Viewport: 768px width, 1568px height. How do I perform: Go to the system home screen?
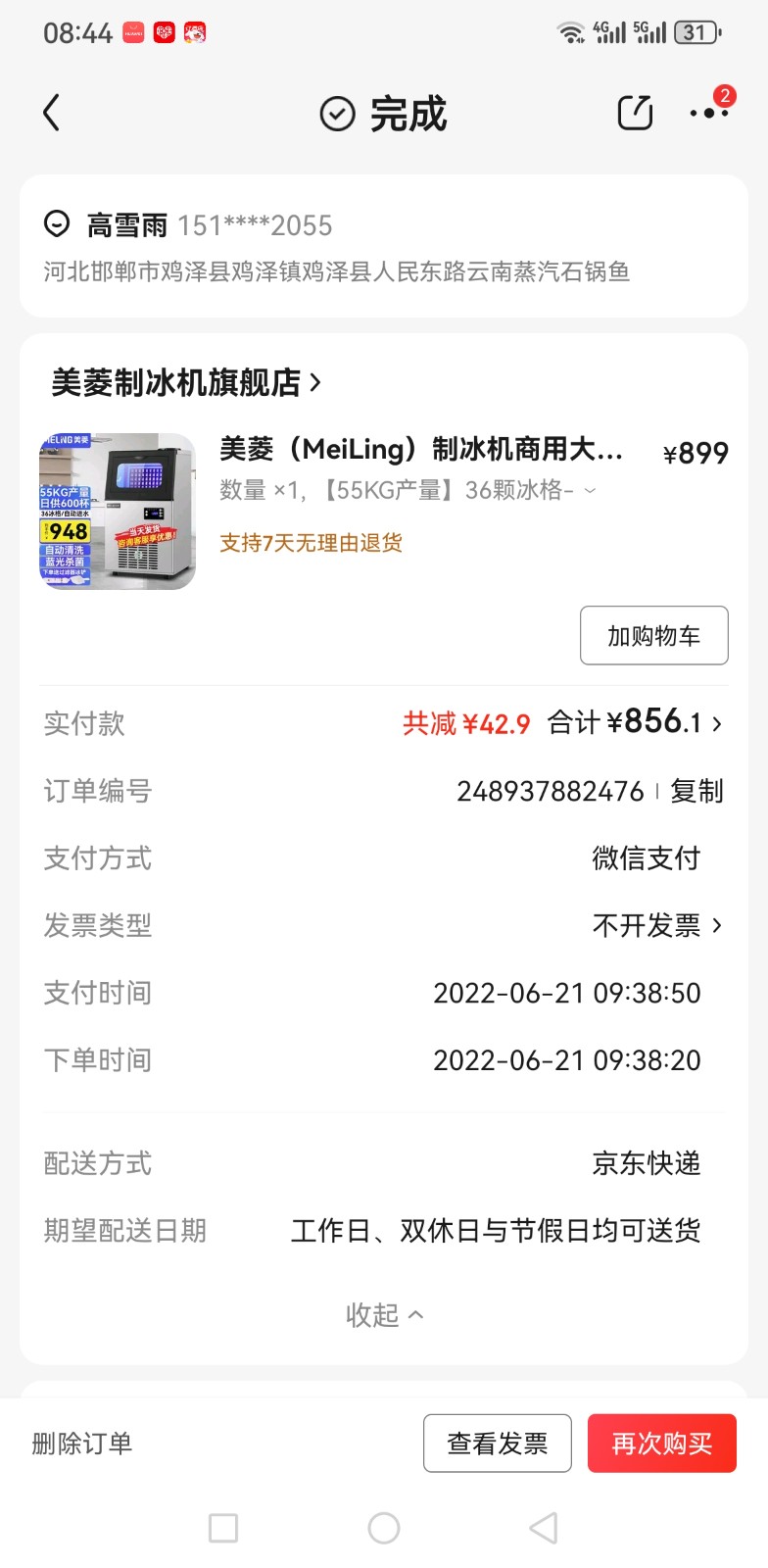(x=384, y=1528)
